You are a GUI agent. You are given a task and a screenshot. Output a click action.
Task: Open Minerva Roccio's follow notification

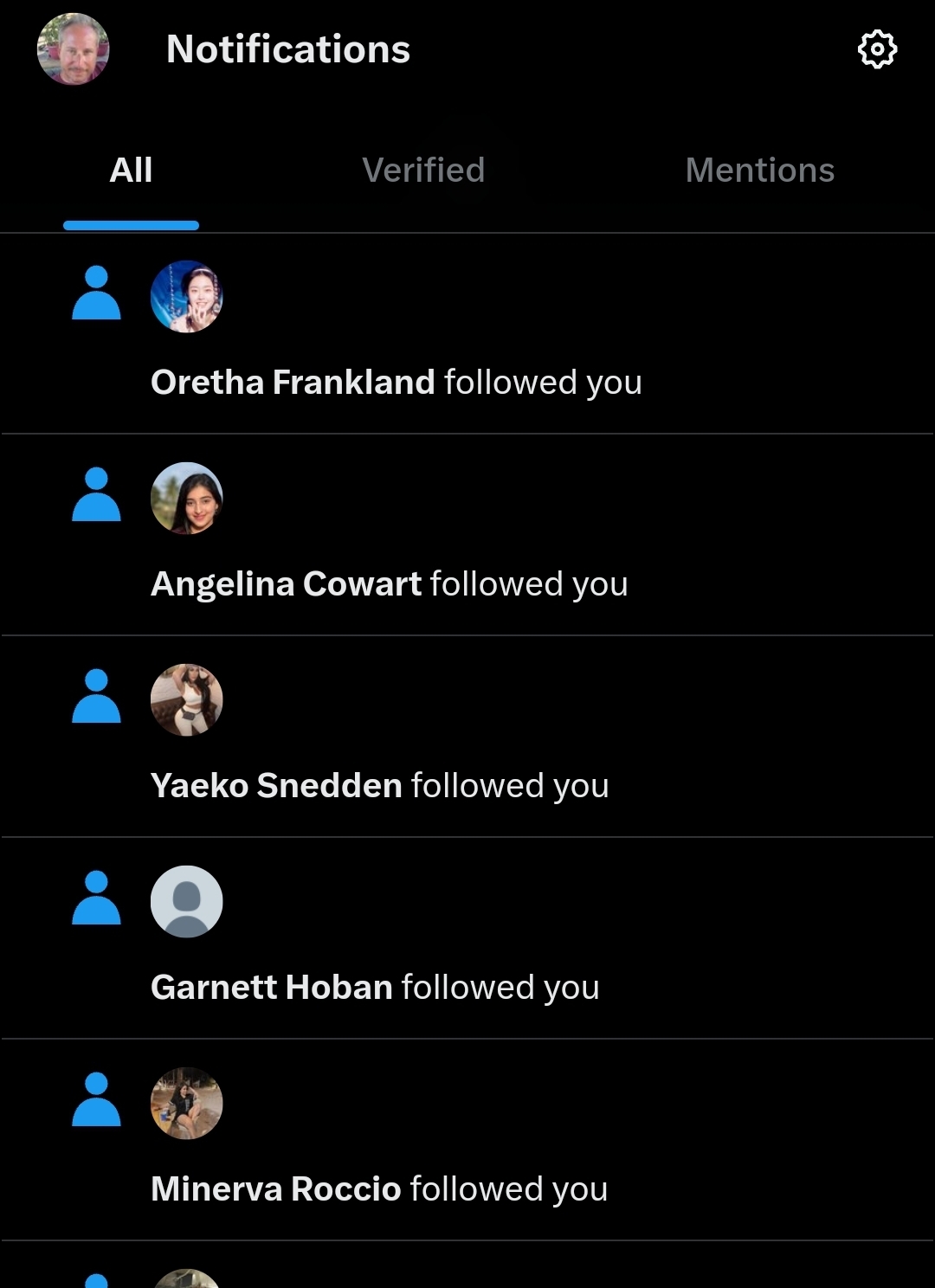(379, 1188)
